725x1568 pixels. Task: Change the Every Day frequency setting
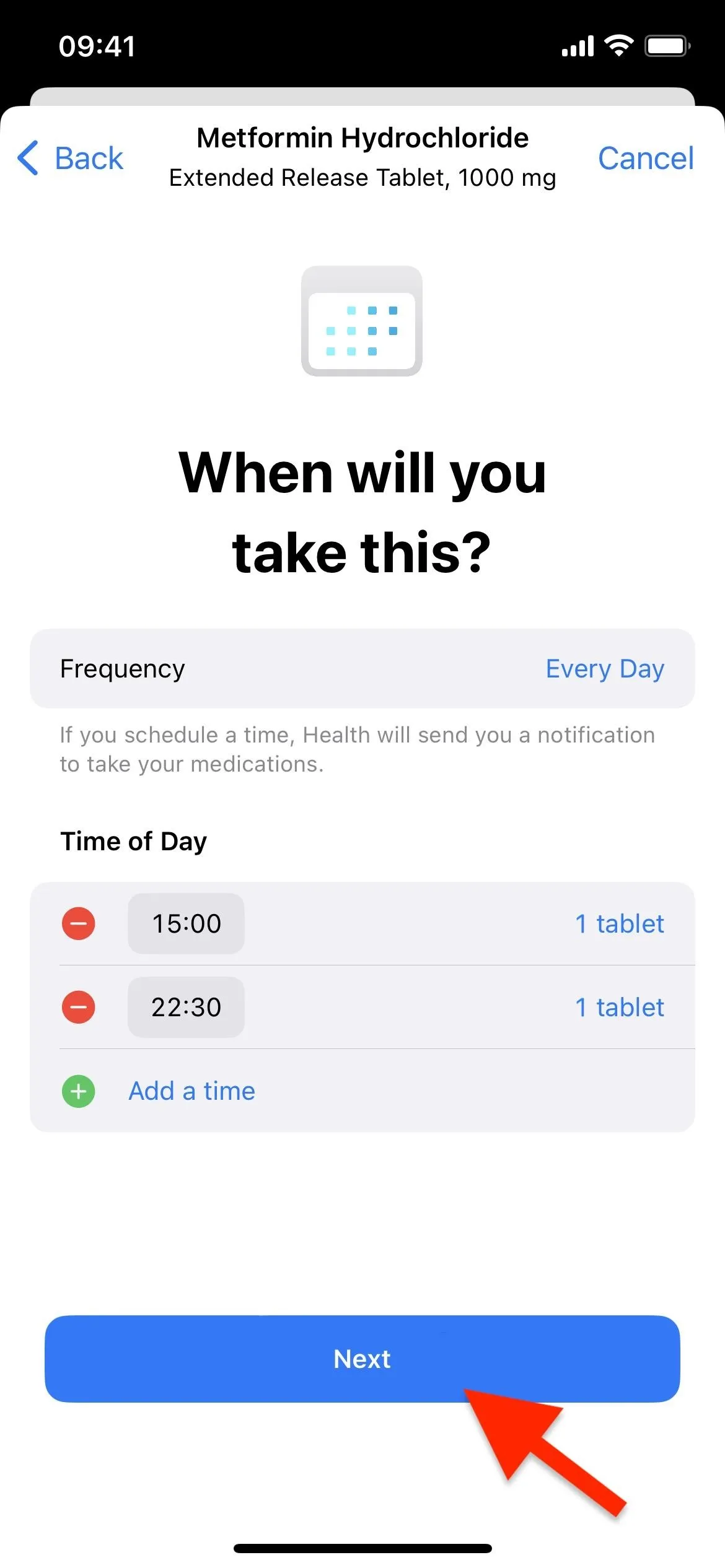point(362,669)
